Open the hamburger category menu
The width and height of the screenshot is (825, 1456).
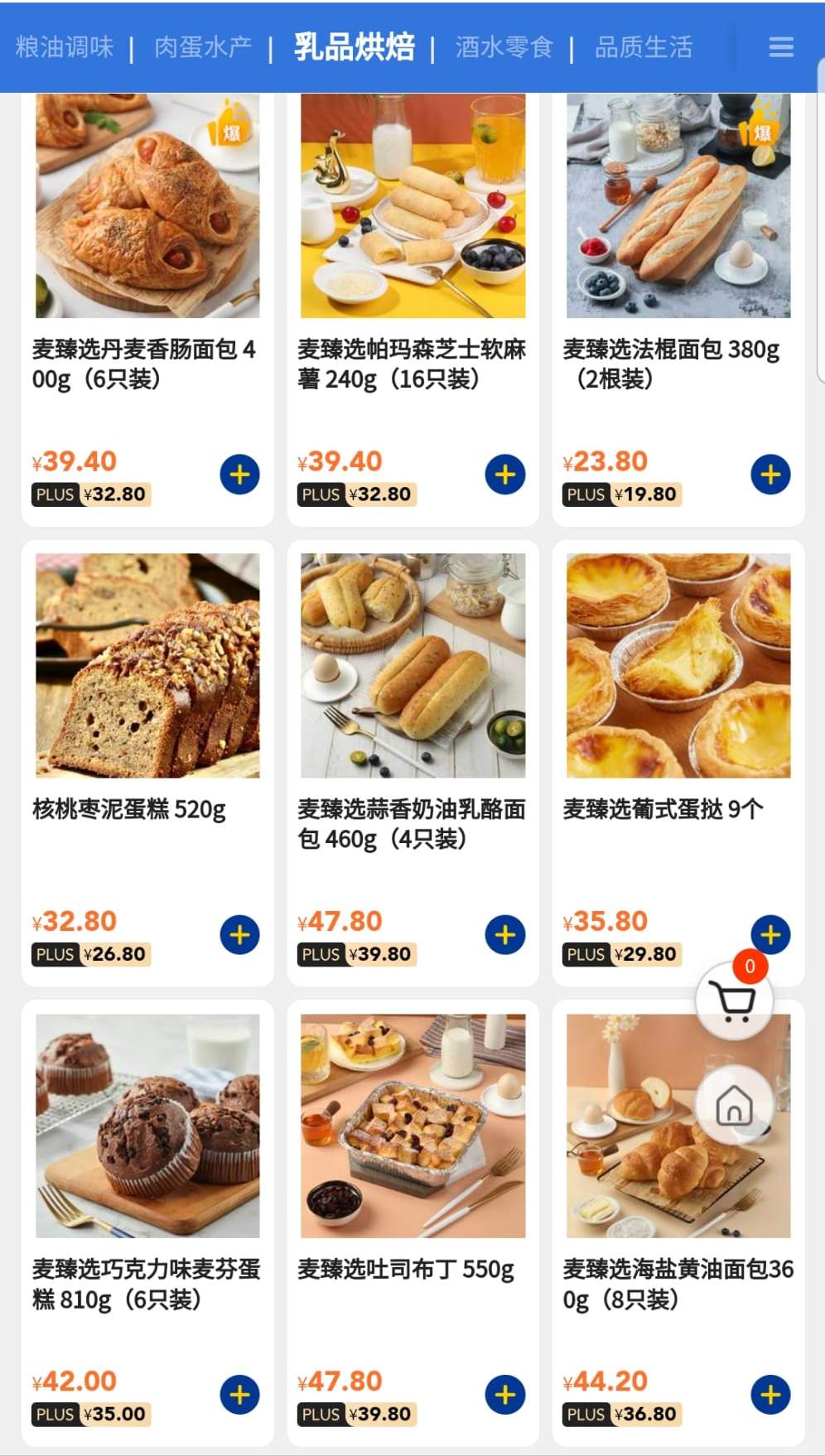(780, 47)
